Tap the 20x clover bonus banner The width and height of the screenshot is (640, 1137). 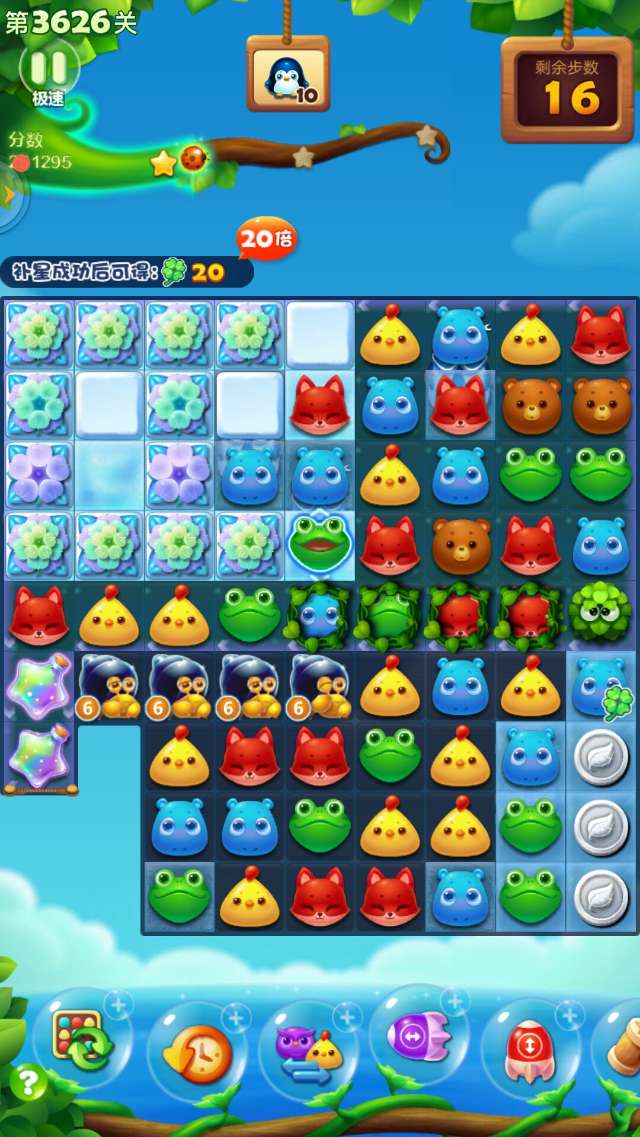click(130, 271)
